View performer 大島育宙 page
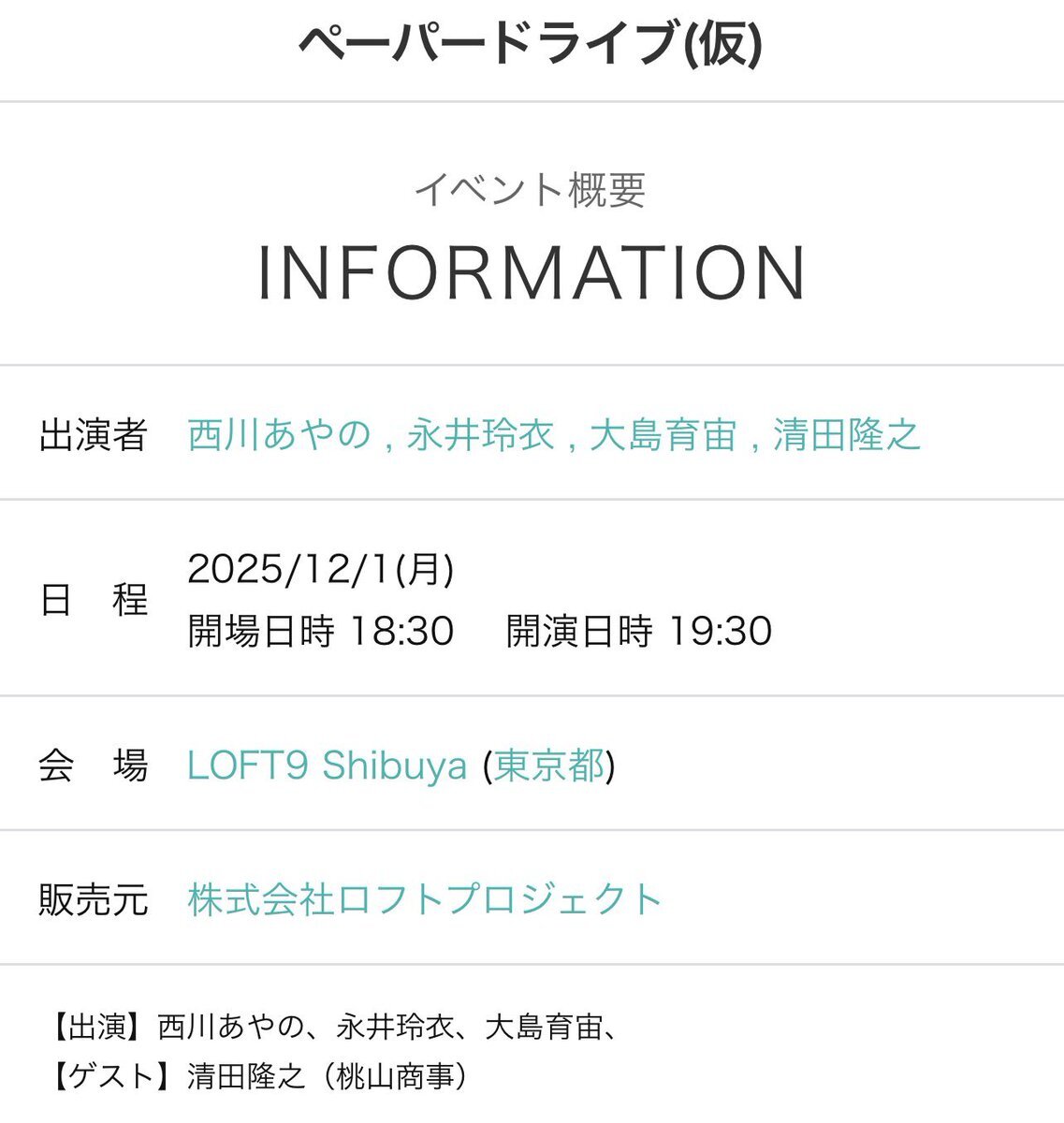The image size is (1064, 1123). (663, 435)
